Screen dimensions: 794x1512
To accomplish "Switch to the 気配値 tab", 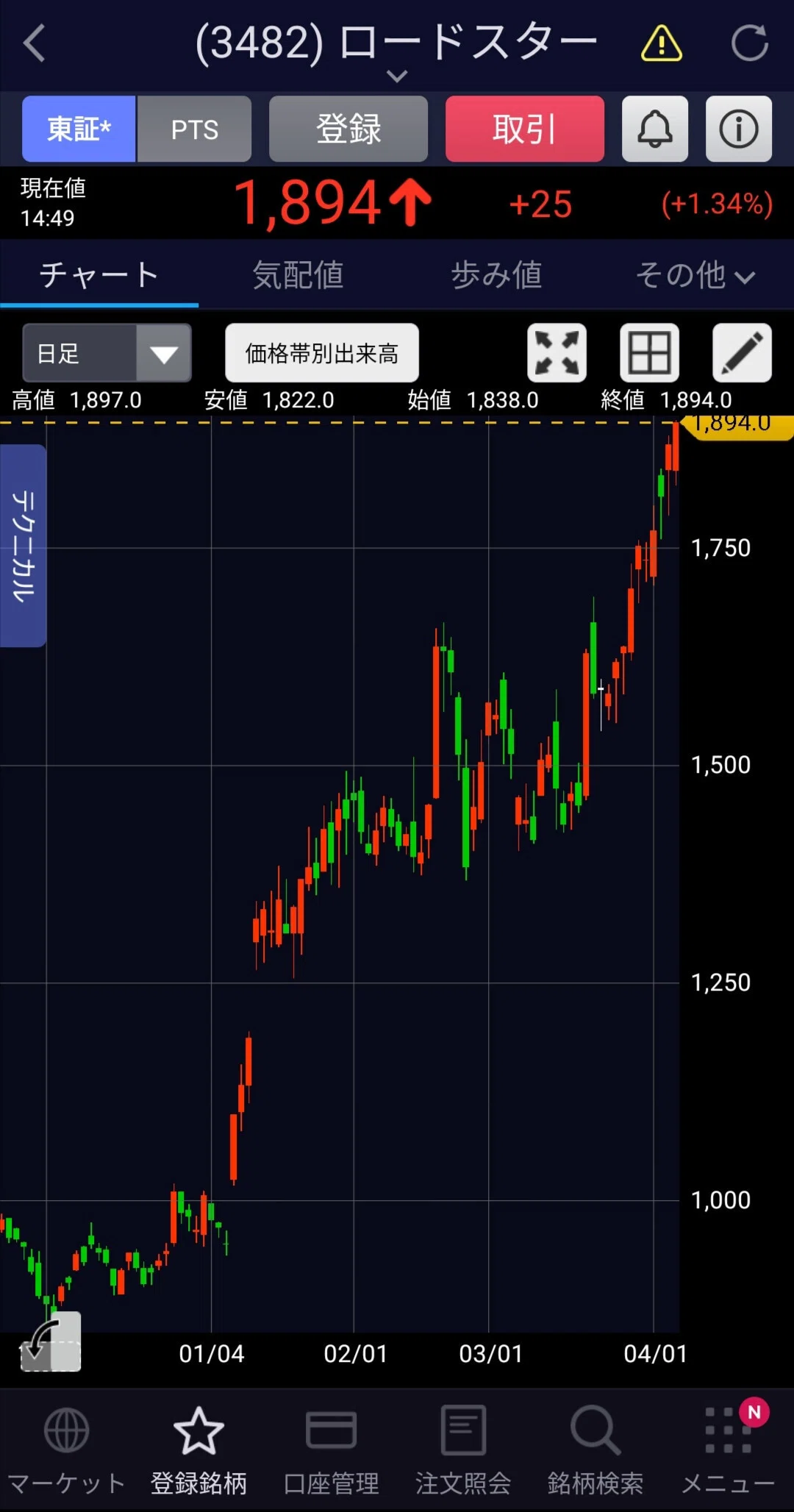I will pyautogui.click(x=298, y=275).
